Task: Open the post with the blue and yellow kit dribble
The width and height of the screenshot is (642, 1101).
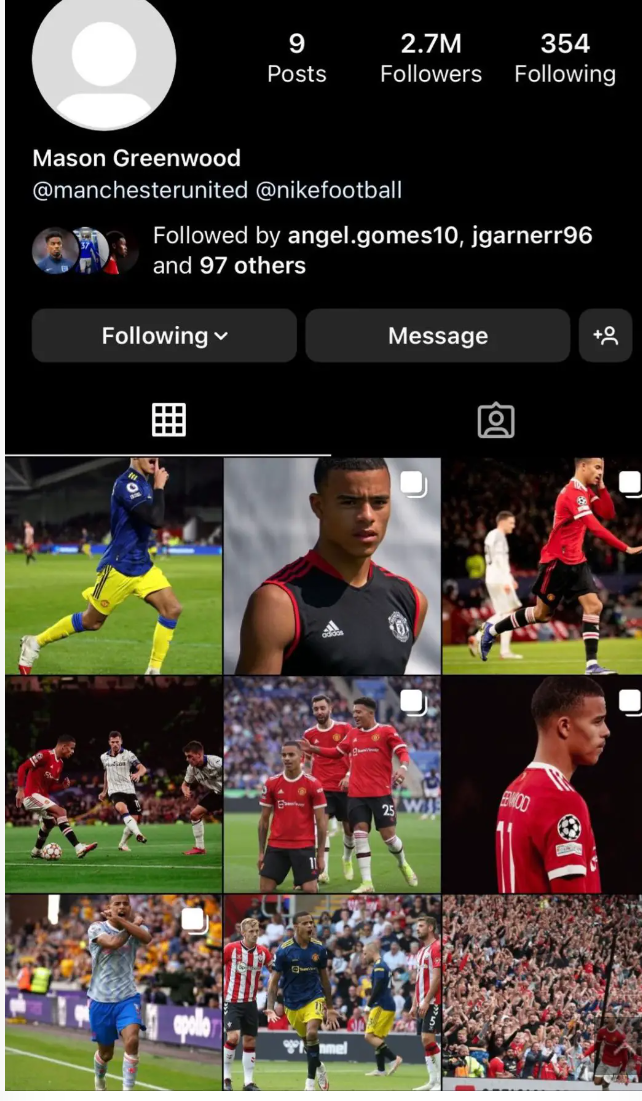Action: pyautogui.click(x=112, y=566)
